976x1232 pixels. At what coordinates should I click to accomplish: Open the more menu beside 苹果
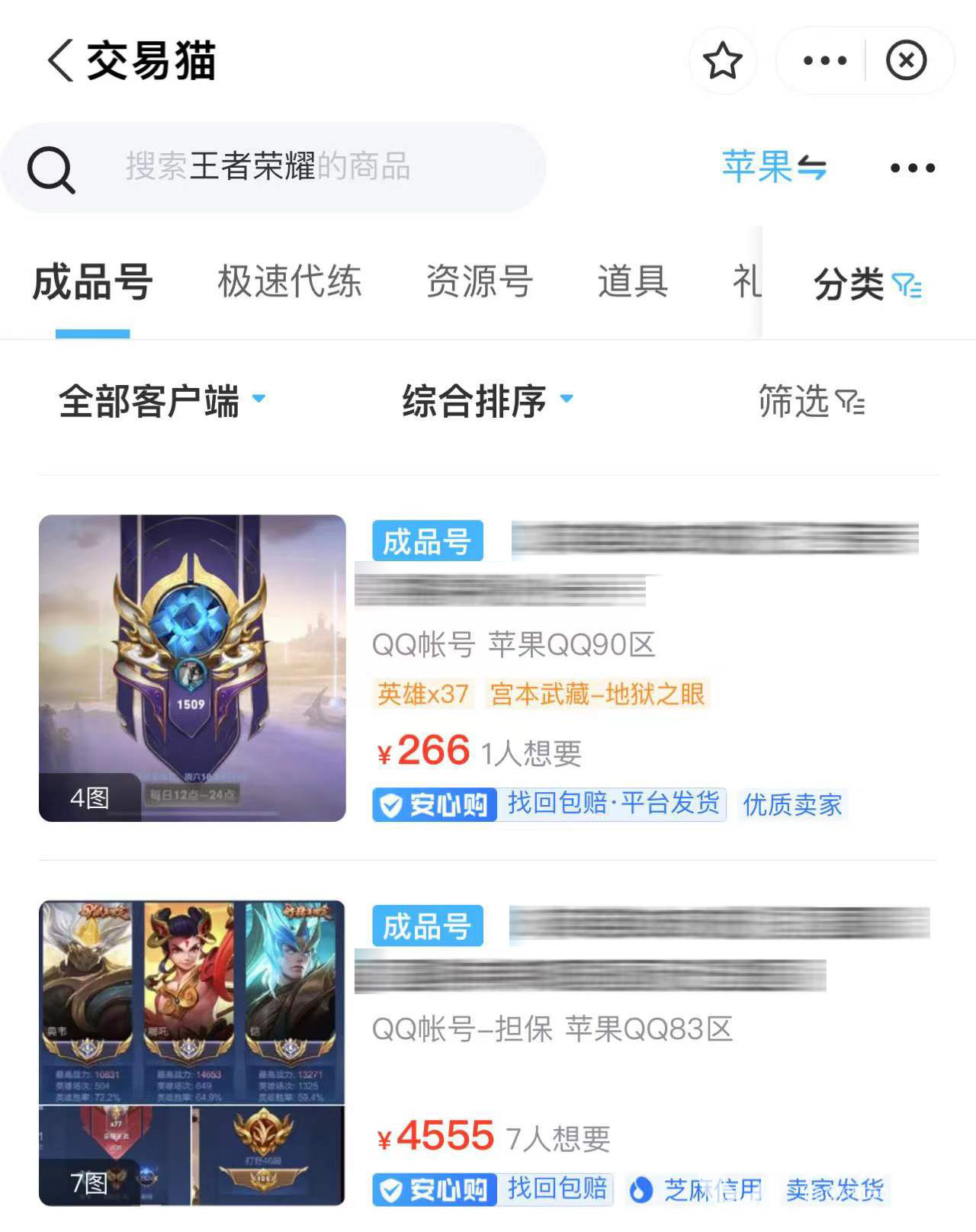click(912, 168)
